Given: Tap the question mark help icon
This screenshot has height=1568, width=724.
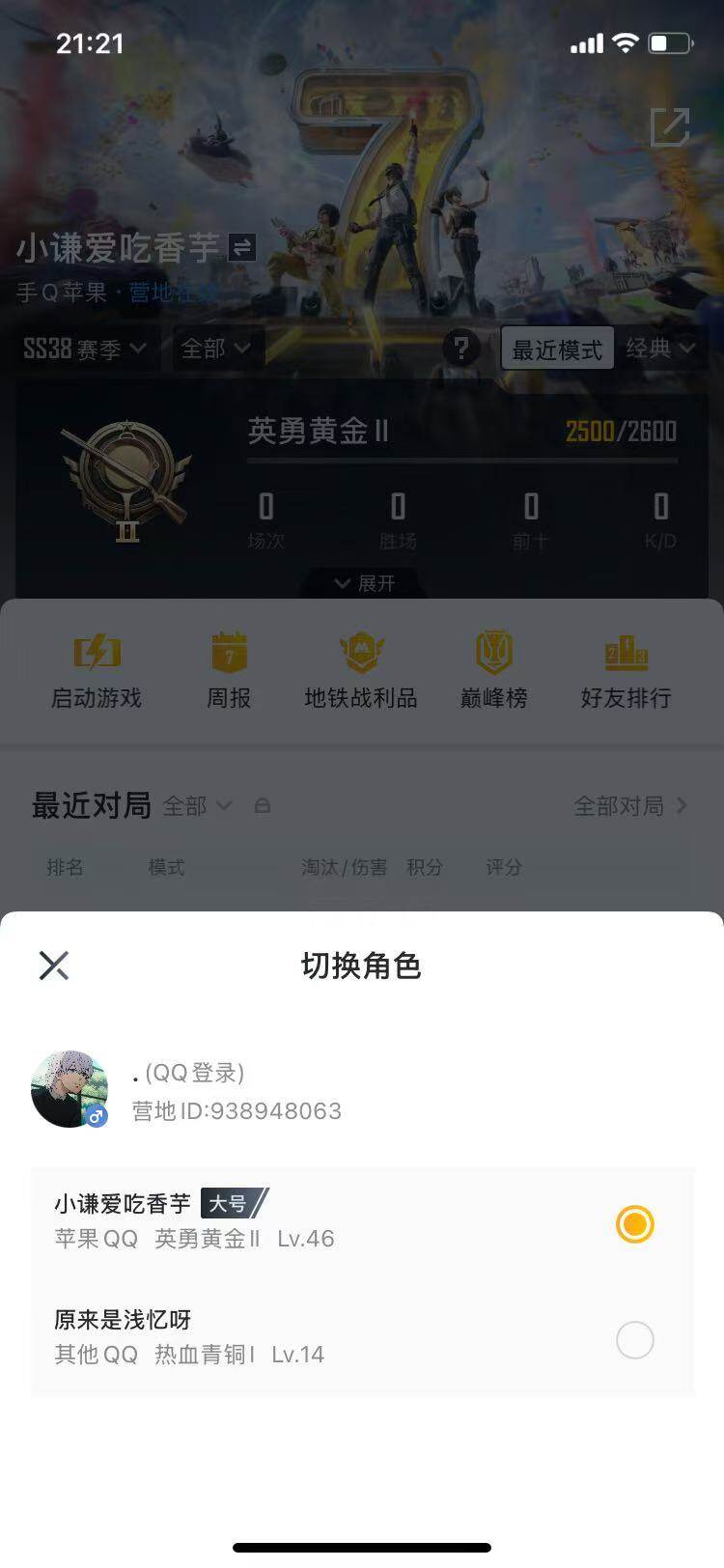Looking at the screenshot, I should [x=462, y=349].
